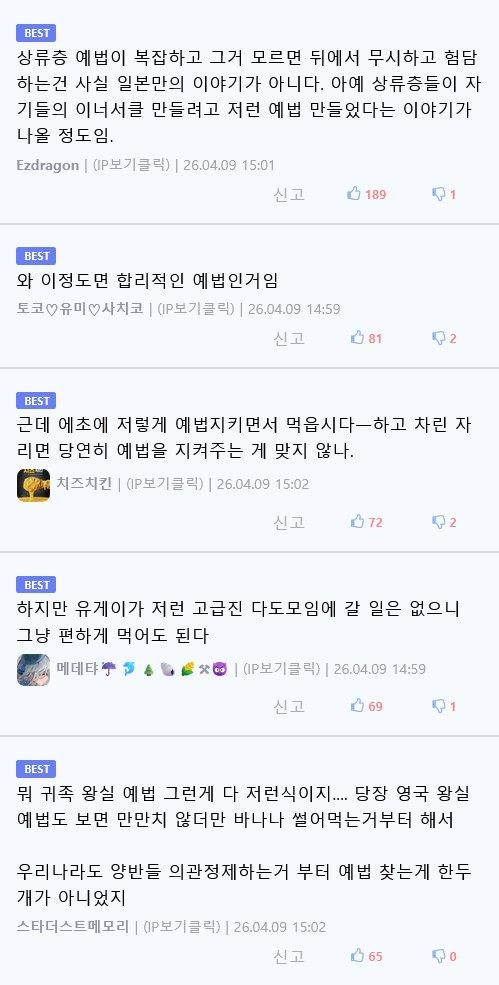Screen dimensions: 499x985
Task: Select 신고 under 메데타's comment
Action: pos(289,706)
